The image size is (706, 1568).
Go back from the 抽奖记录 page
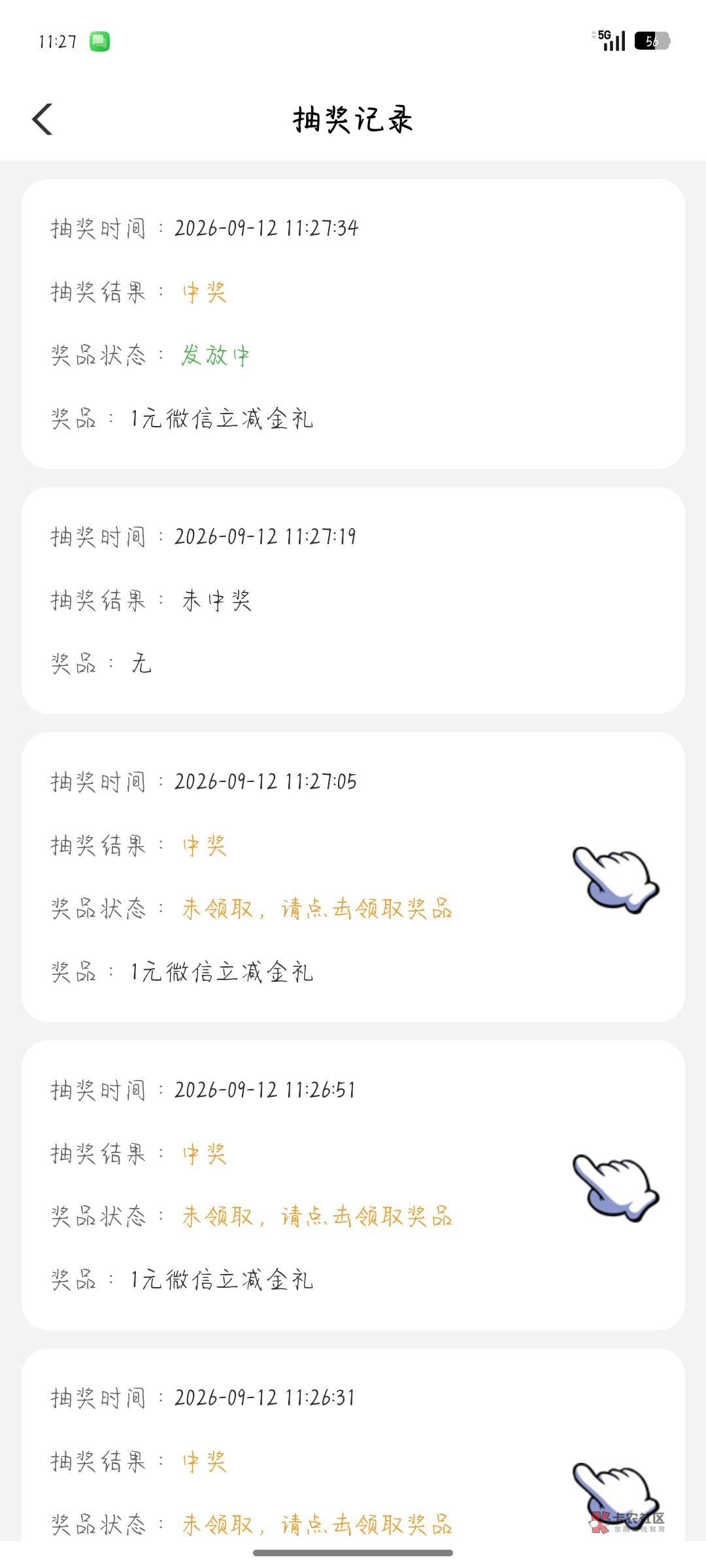[42, 120]
